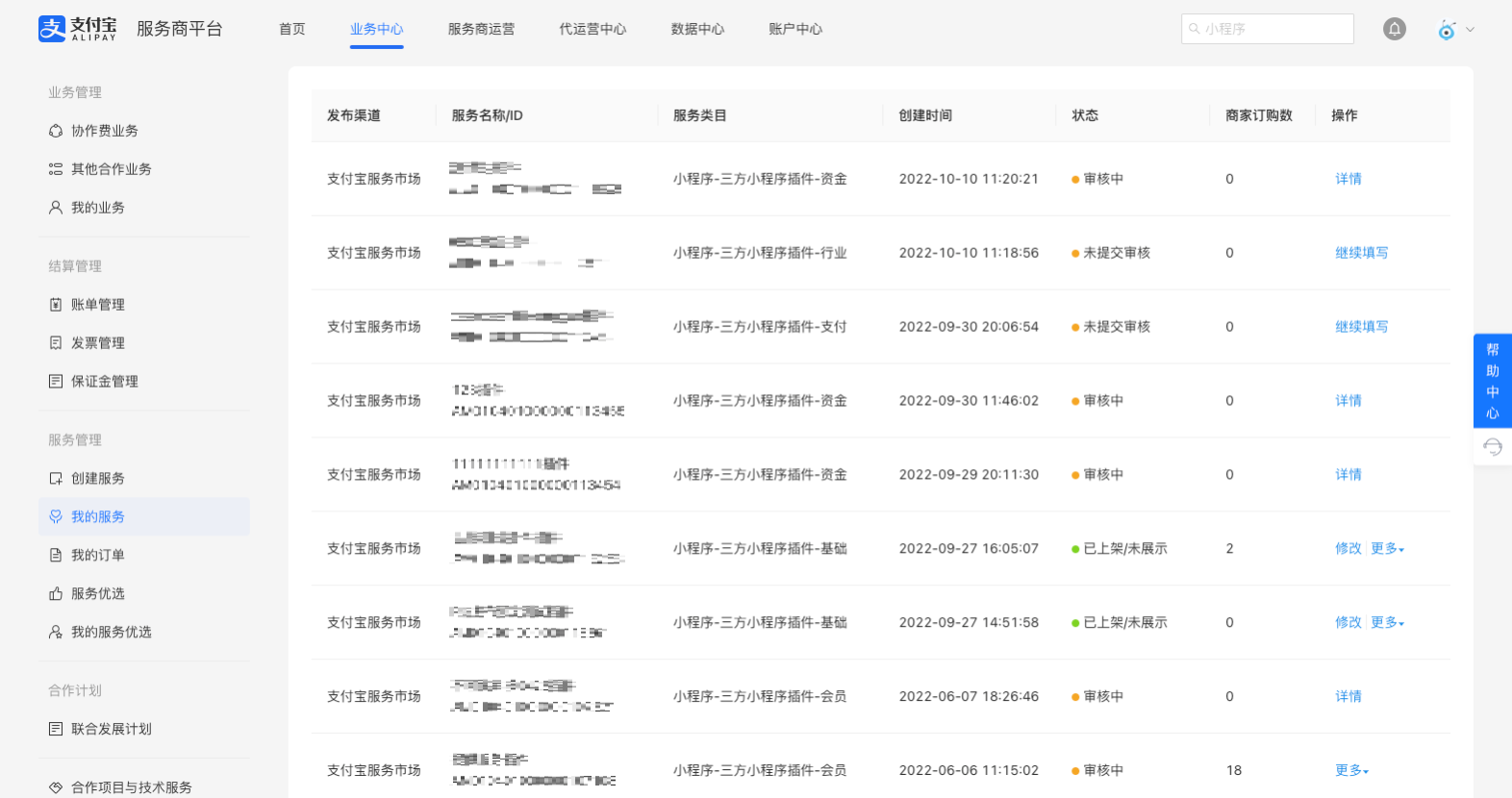
Task: Expand 更多 for the 14:51:58 service
Action: coord(1387,622)
